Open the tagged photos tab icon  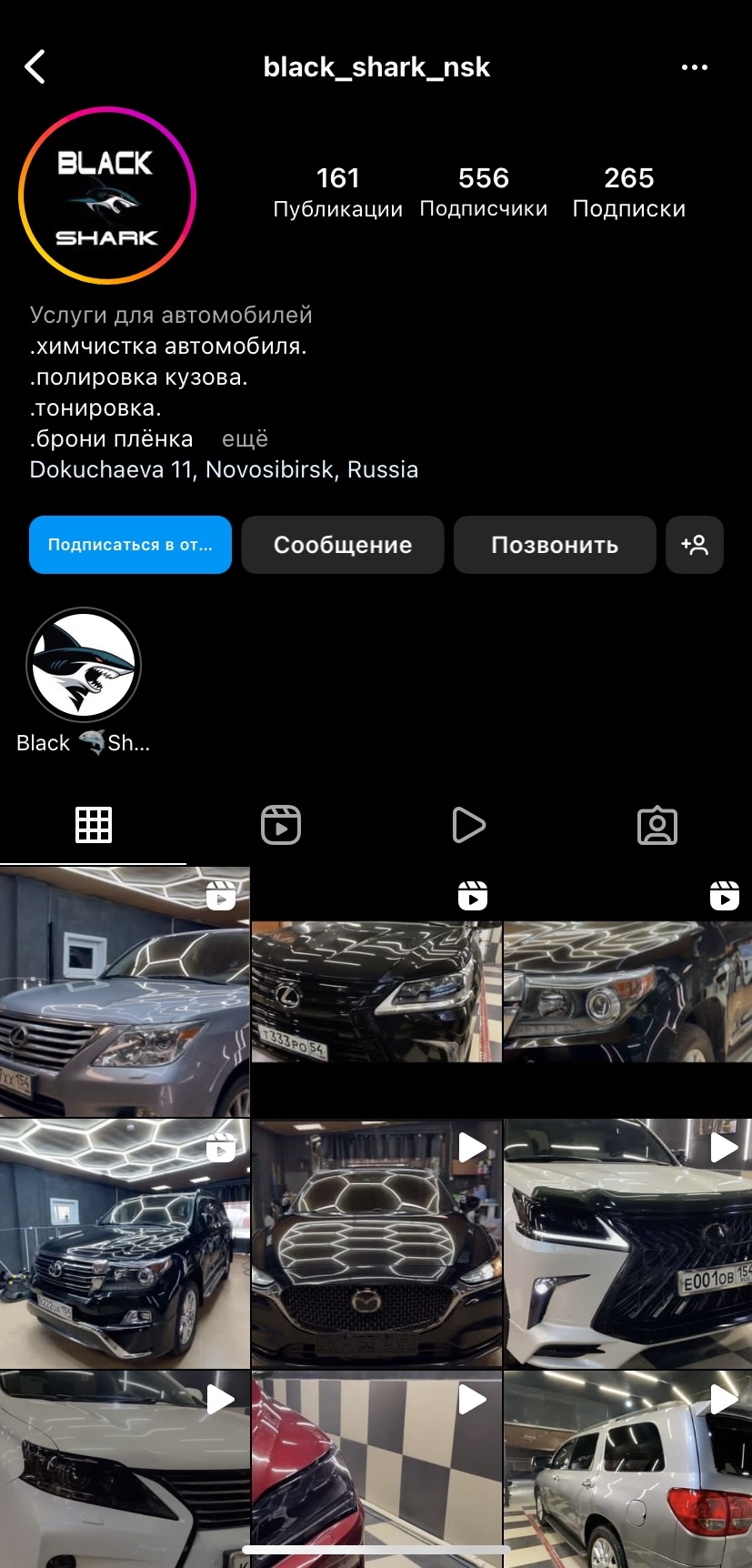(657, 825)
